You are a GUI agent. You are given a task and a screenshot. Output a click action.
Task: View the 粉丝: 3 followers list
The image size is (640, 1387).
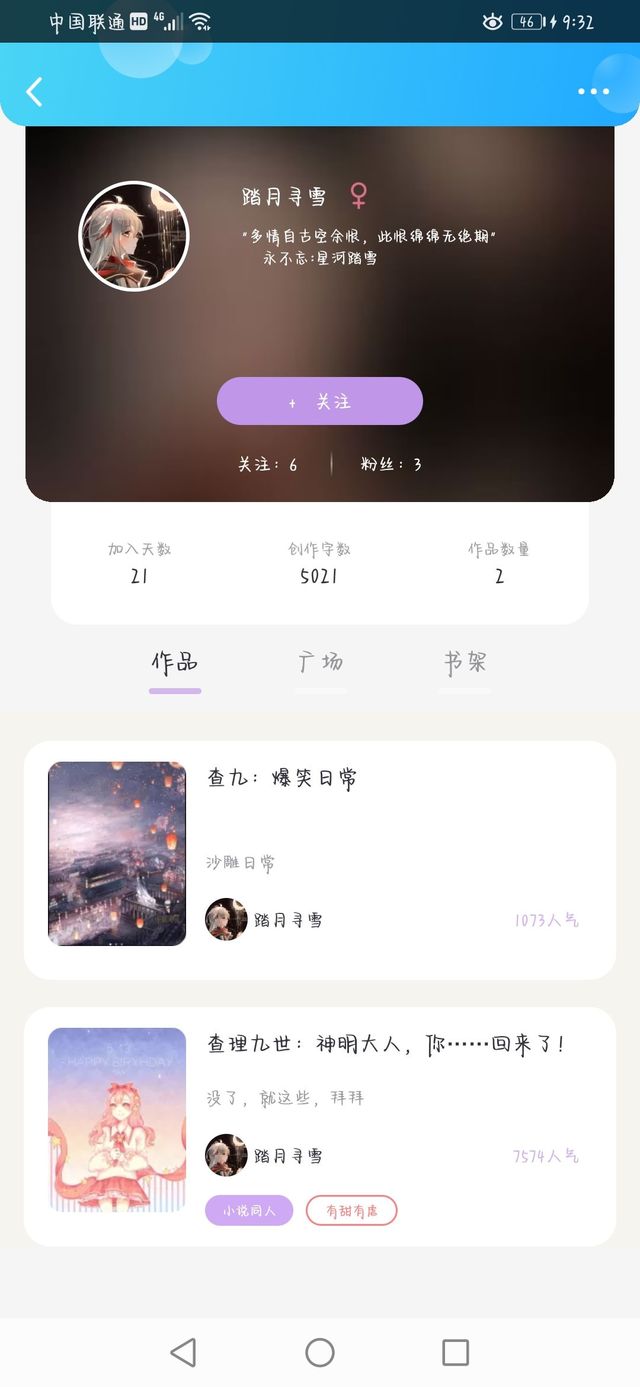pos(391,464)
